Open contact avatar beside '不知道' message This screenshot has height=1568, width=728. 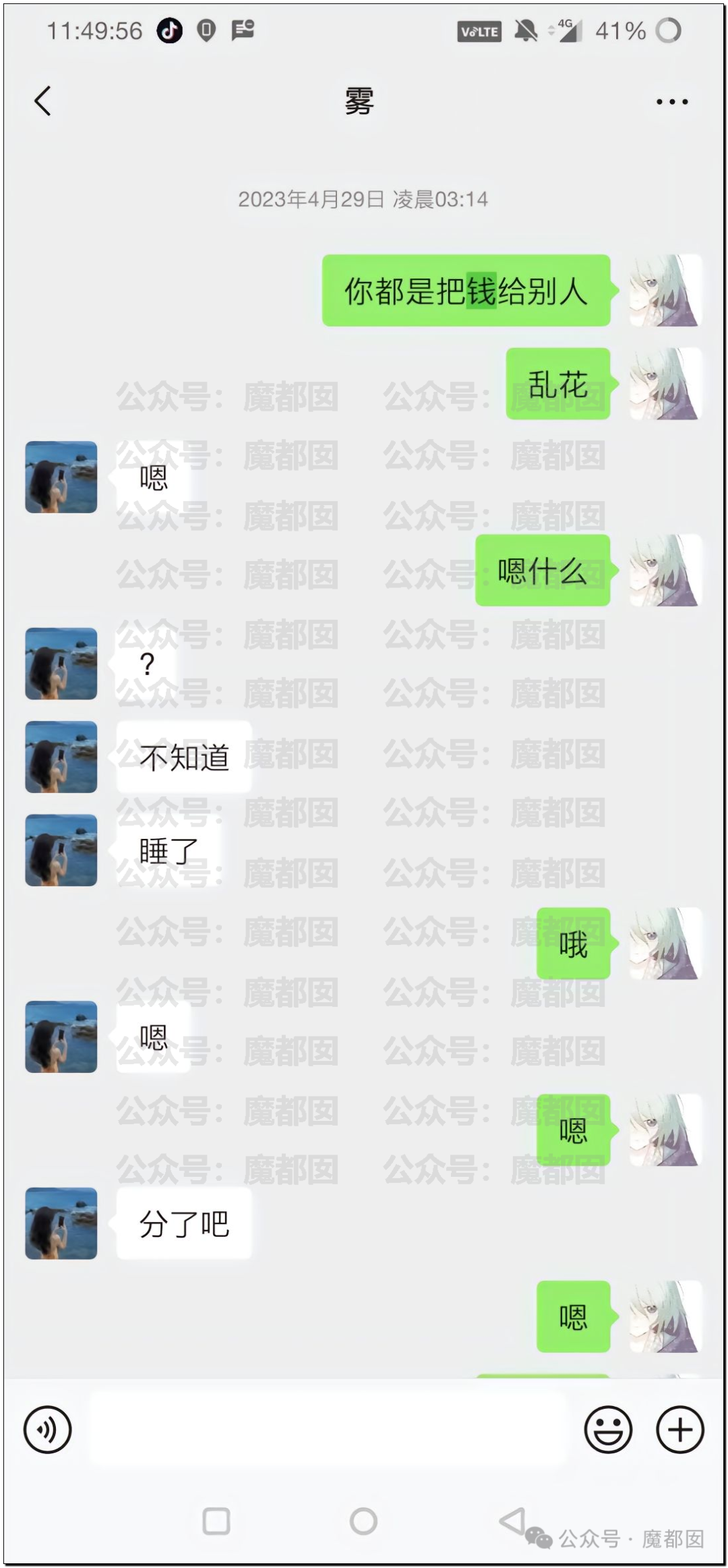point(61,757)
